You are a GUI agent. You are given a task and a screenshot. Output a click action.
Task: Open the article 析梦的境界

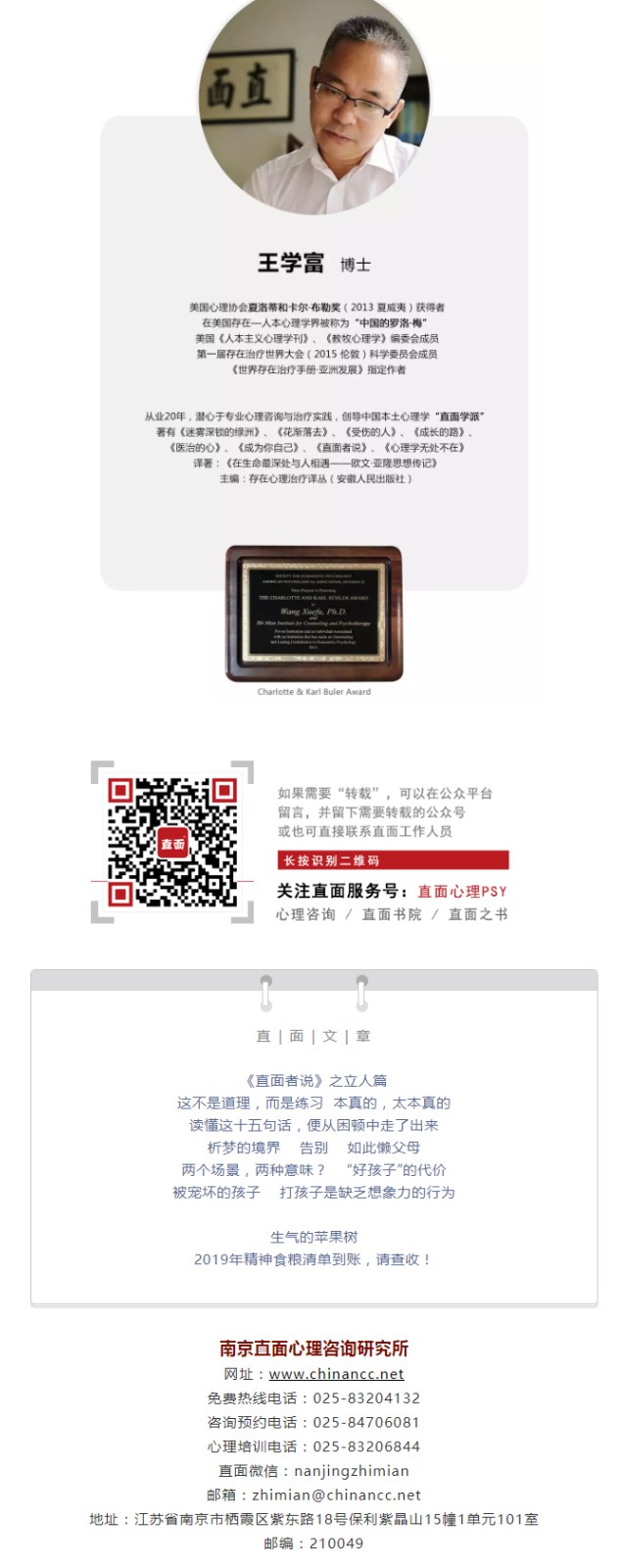(244, 1148)
